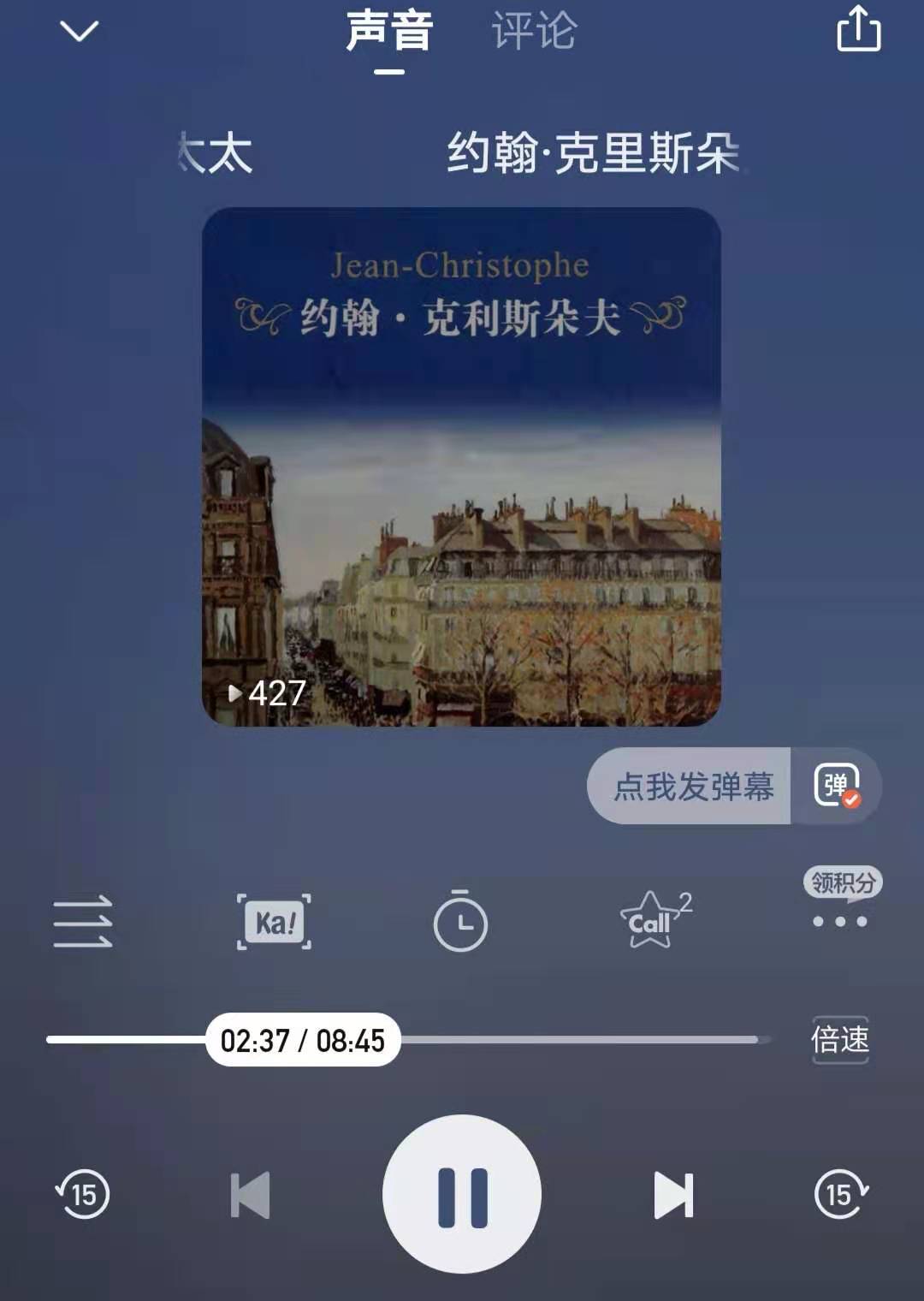Pause the audio playback
Screen dimensions: 924x1301
462,1194
